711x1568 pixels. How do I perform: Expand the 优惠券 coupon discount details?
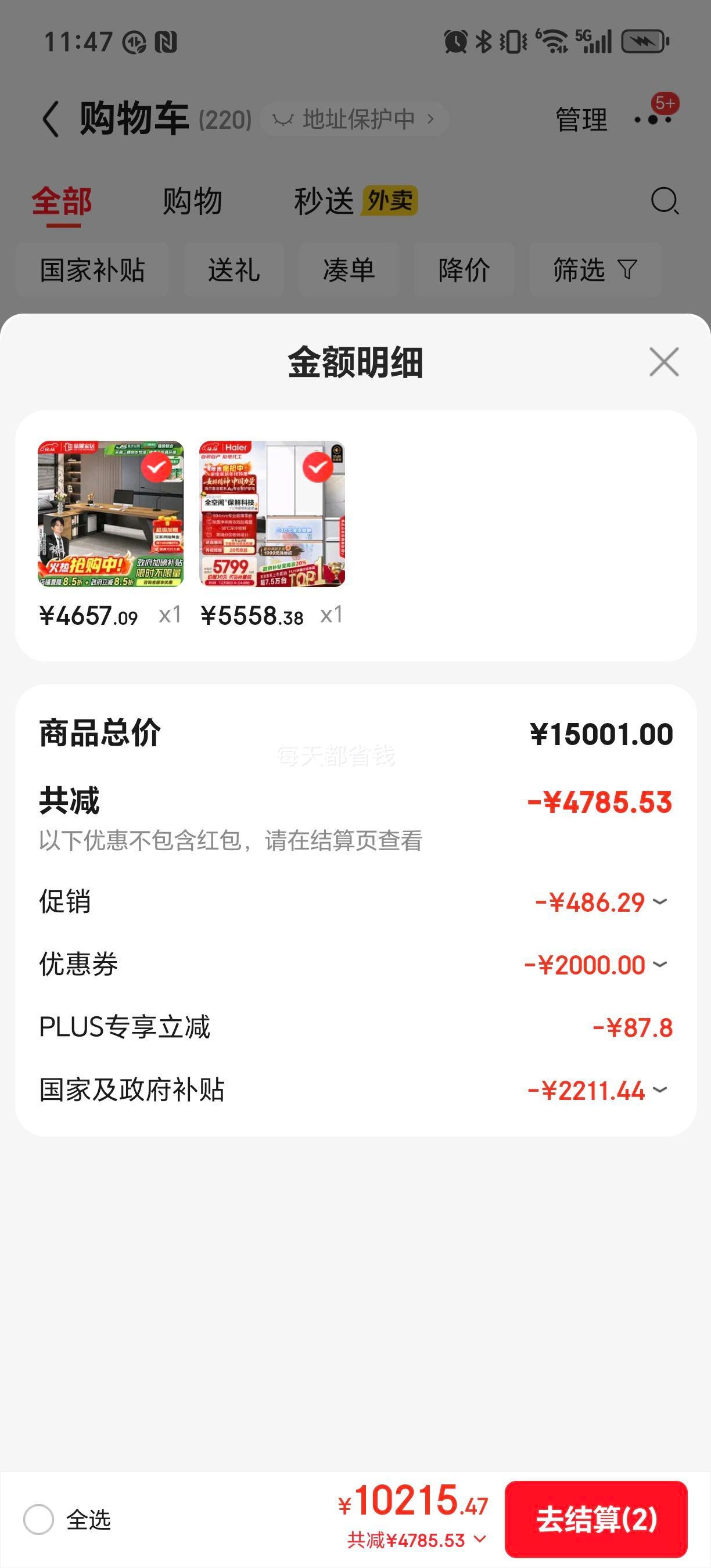(x=659, y=964)
